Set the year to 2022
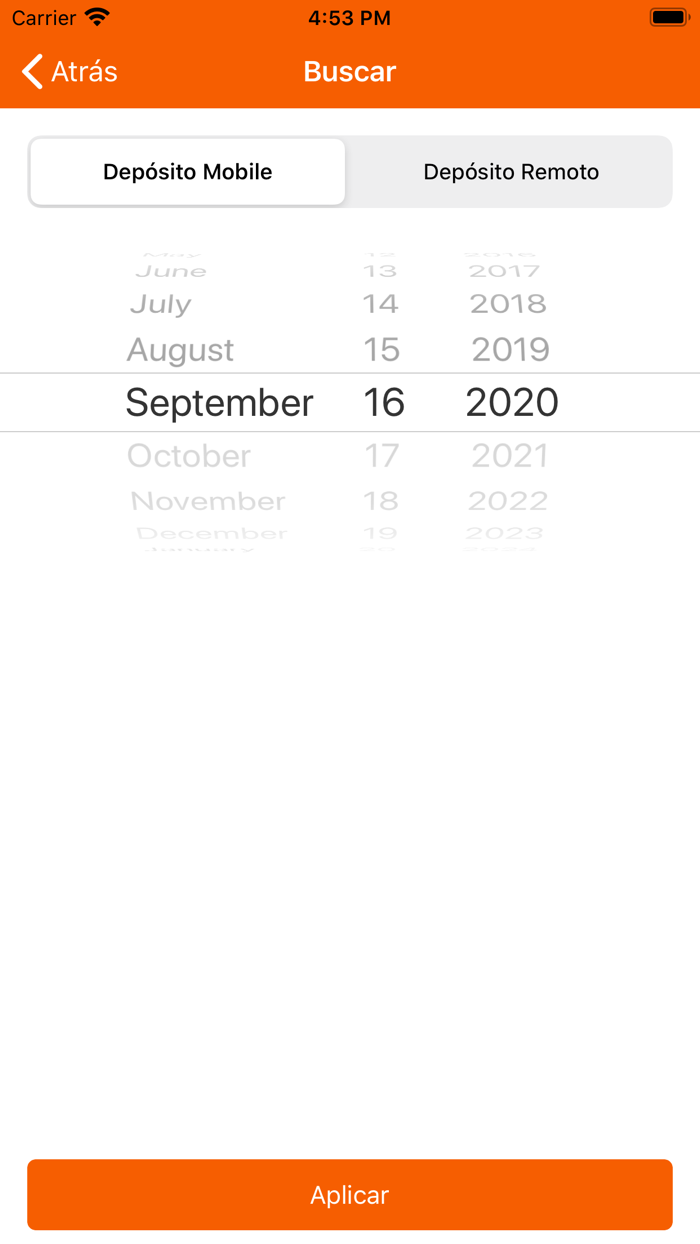Screen dimensions: 700x1244 (x=508, y=501)
